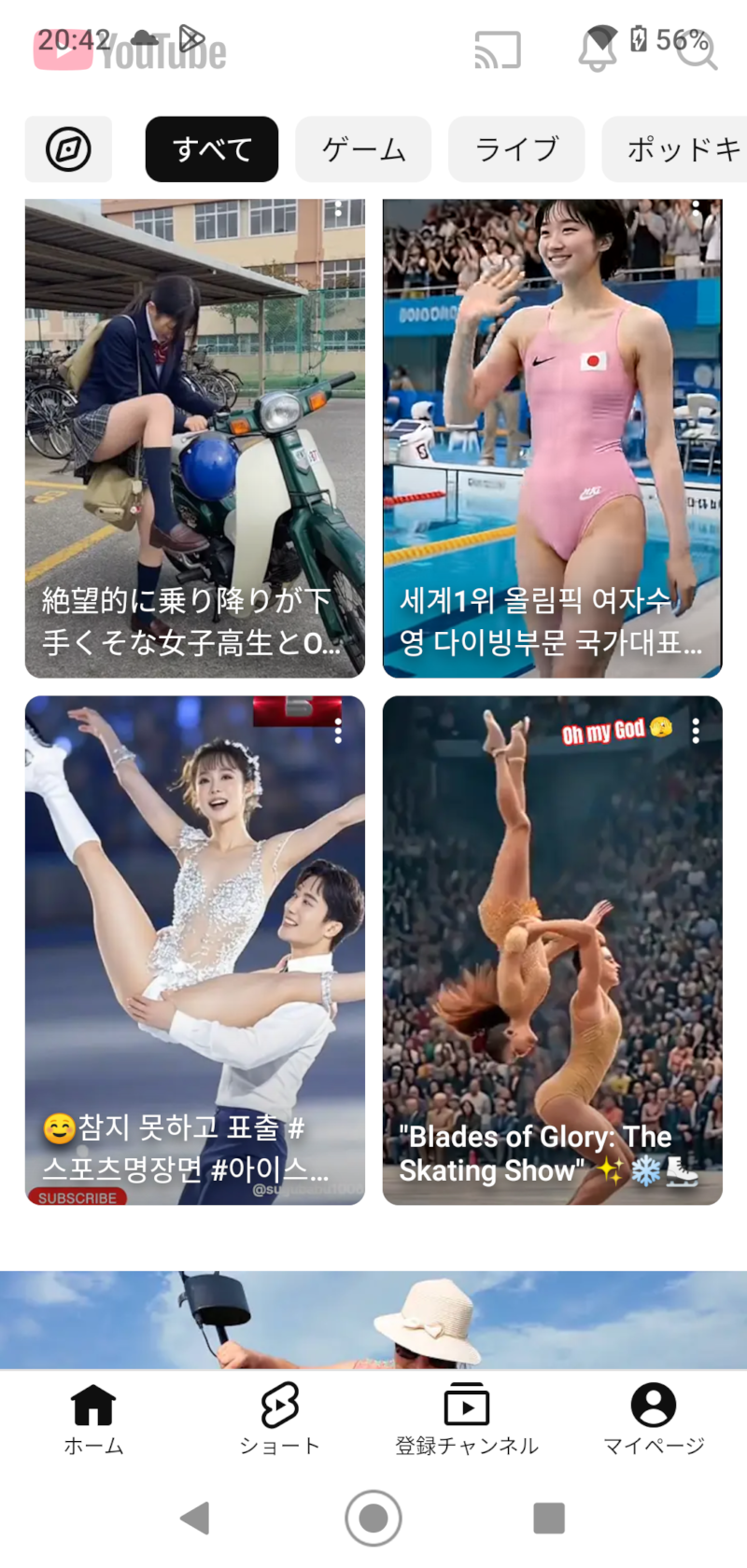The width and height of the screenshot is (747, 1568).
Task: Select the すべて filter chip
Action: click(x=212, y=149)
